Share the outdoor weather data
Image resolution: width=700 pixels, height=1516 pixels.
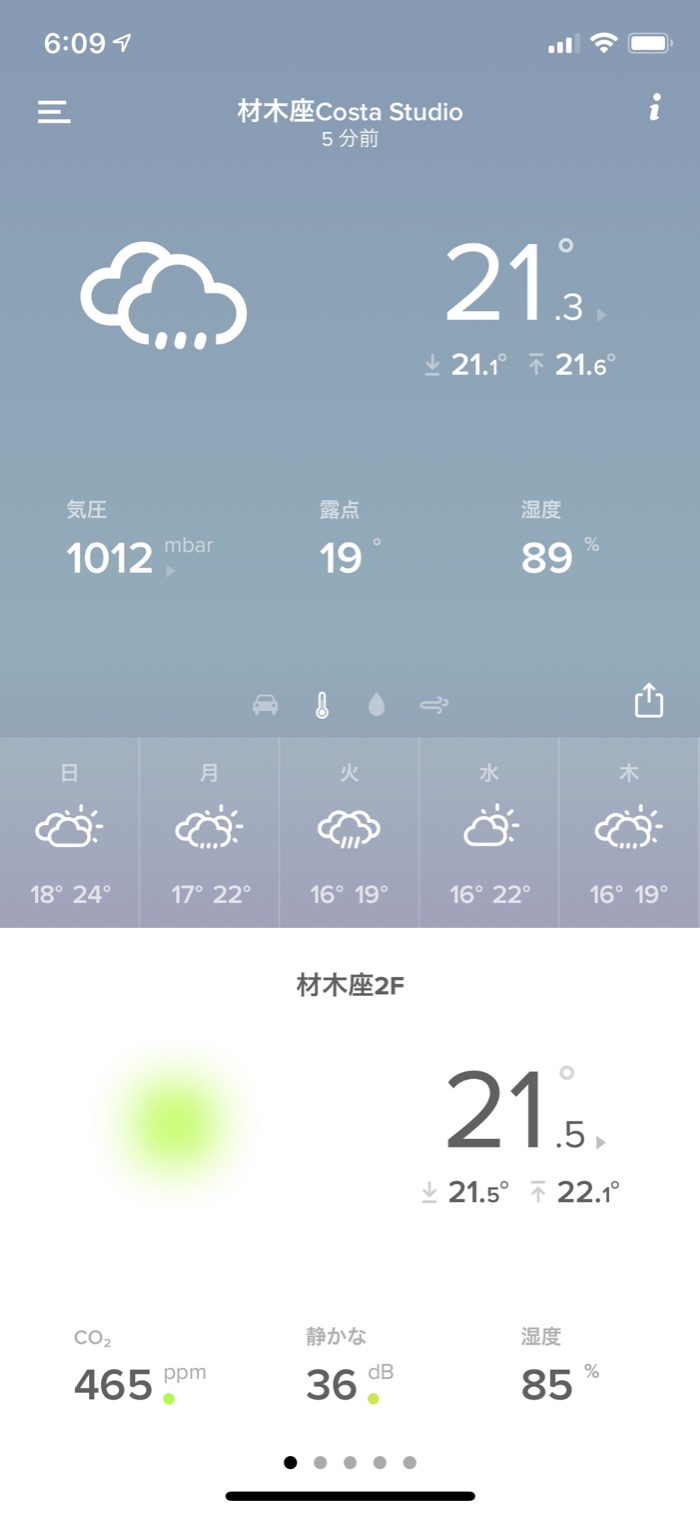649,700
